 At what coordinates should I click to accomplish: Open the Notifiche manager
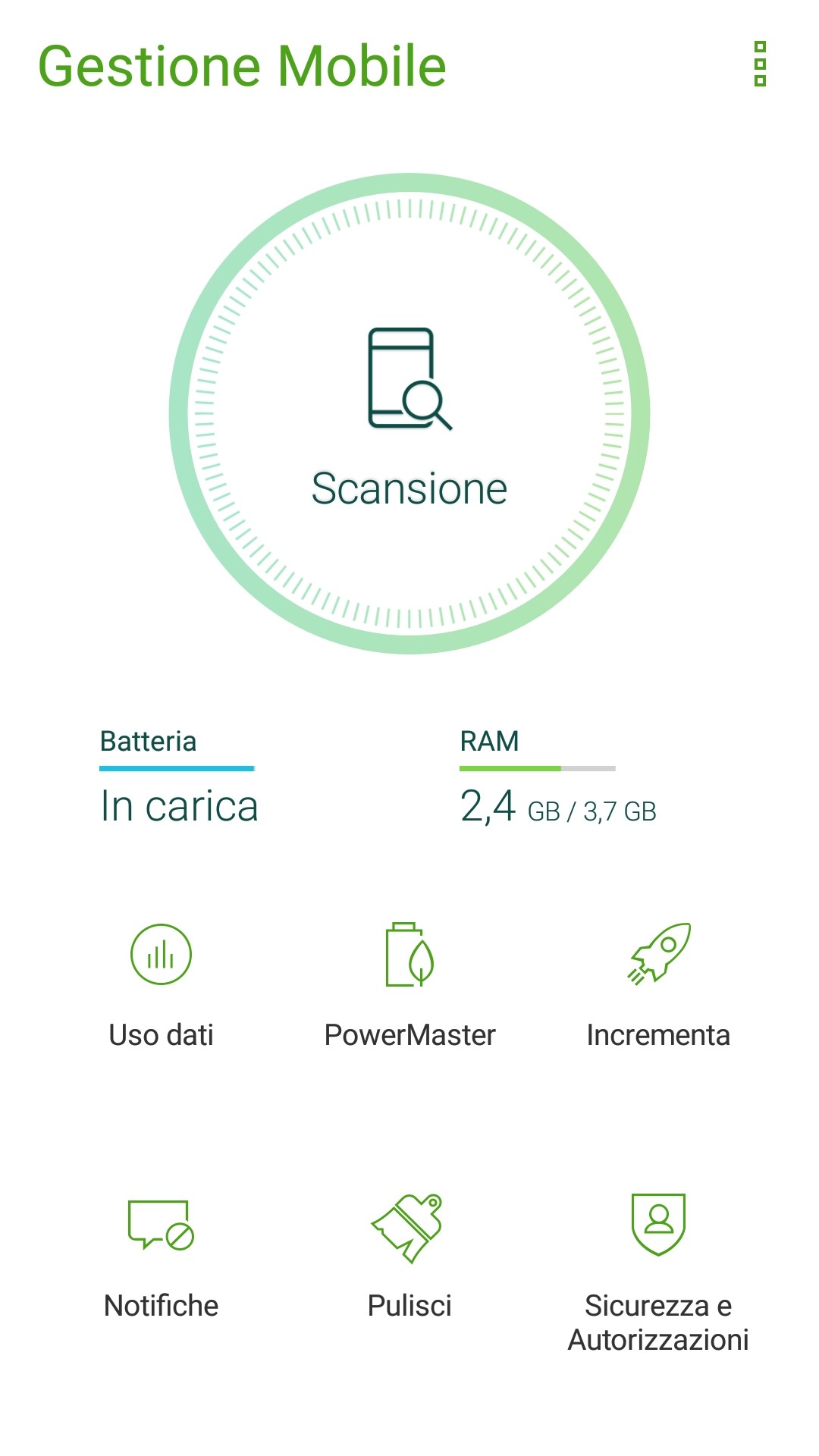(161, 1255)
